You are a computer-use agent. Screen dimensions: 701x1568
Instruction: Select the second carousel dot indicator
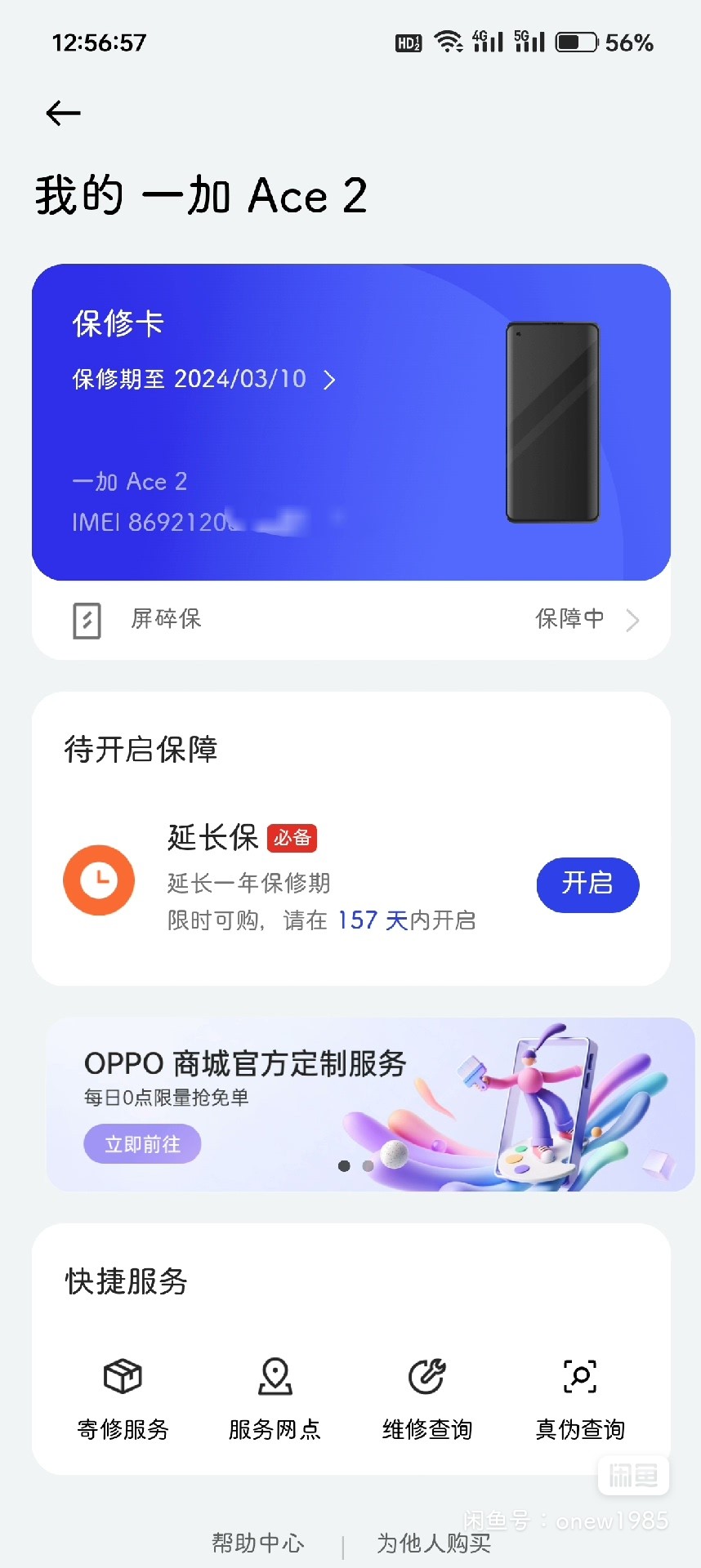click(368, 1166)
